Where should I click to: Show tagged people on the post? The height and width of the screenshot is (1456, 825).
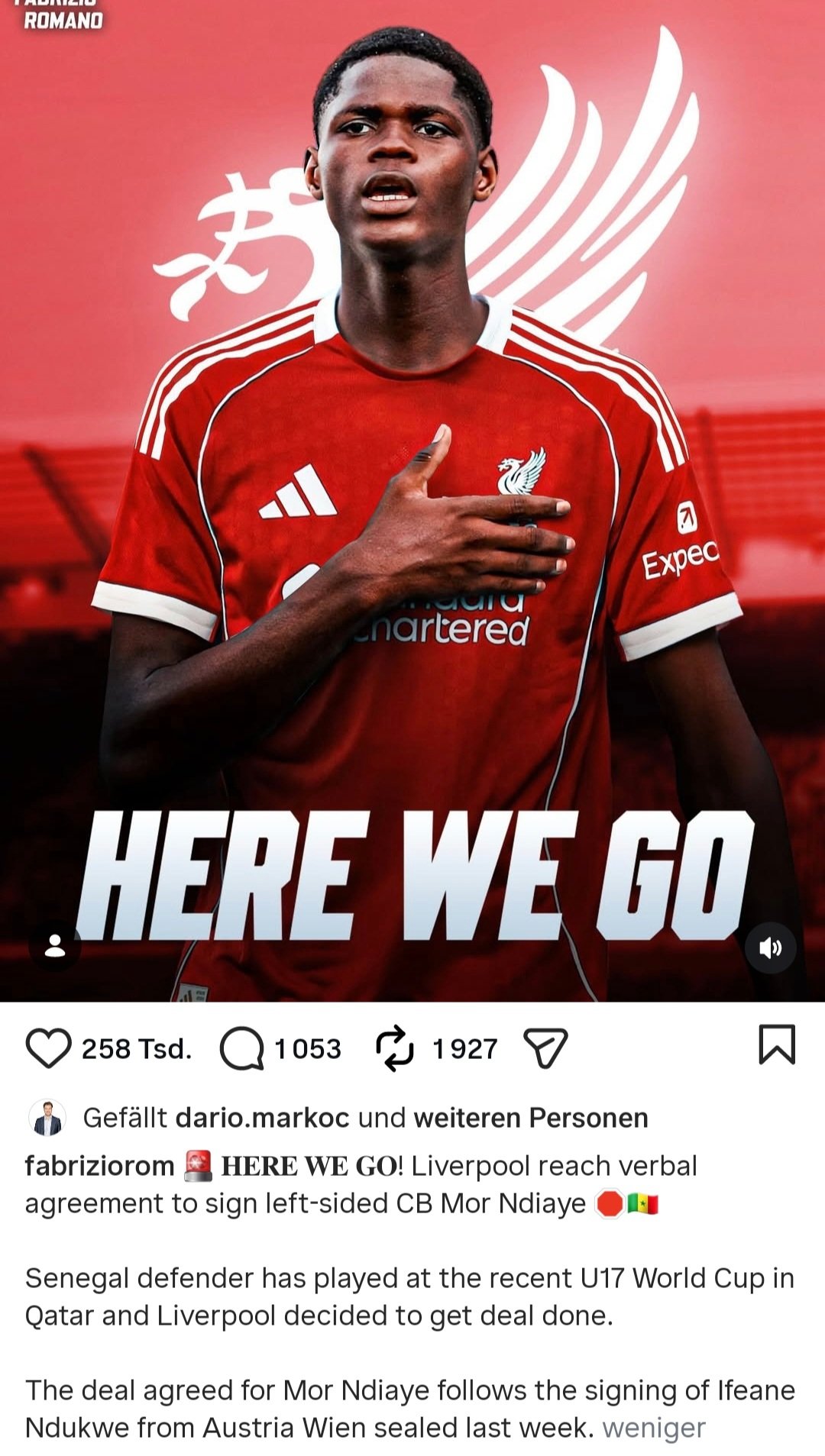pos(55,946)
